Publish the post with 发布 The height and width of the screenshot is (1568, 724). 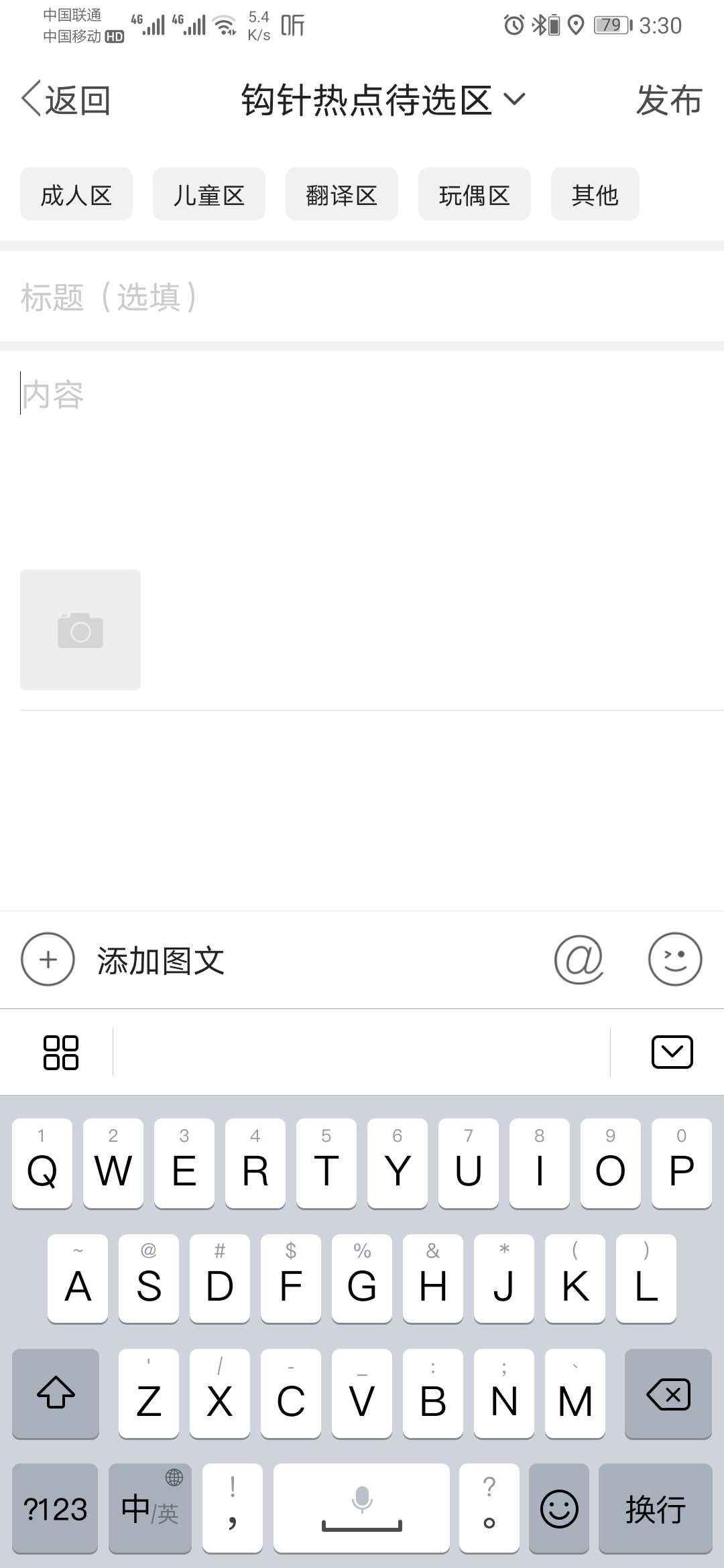(669, 100)
